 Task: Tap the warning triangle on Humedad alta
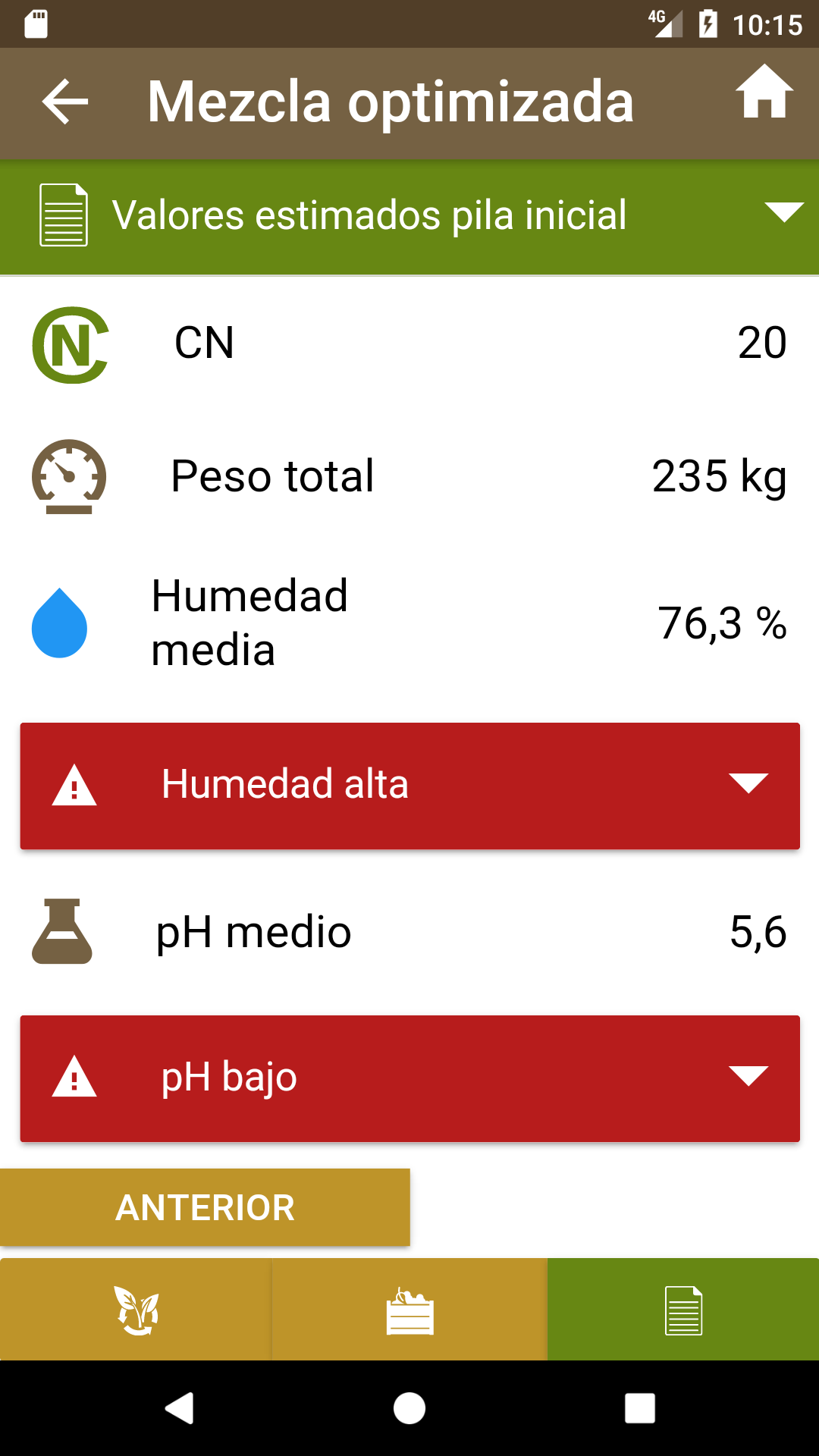tap(74, 786)
